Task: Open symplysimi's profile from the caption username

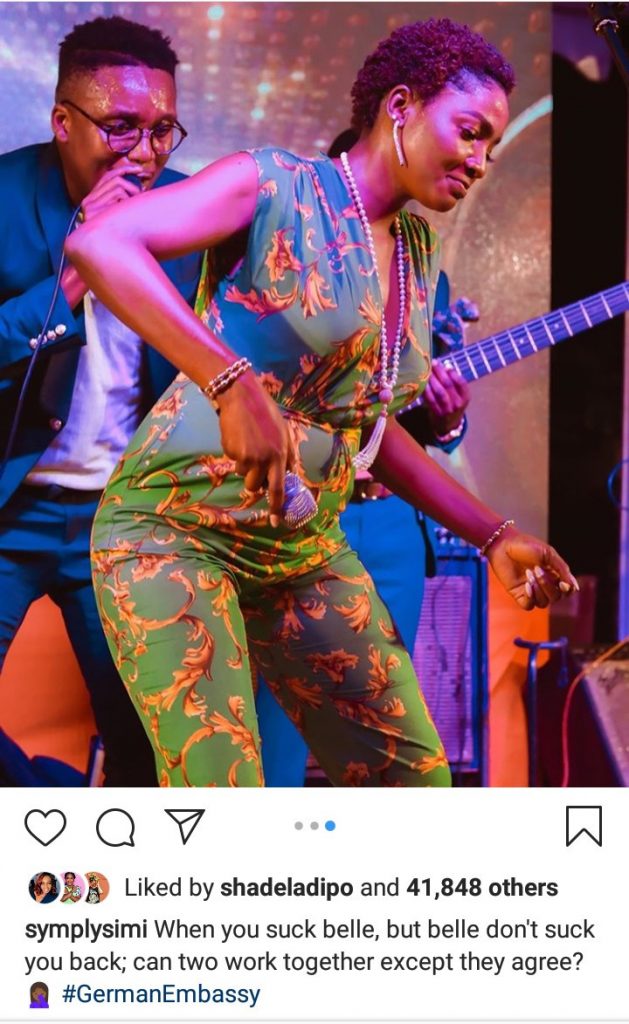Action: tap(85, 929)
